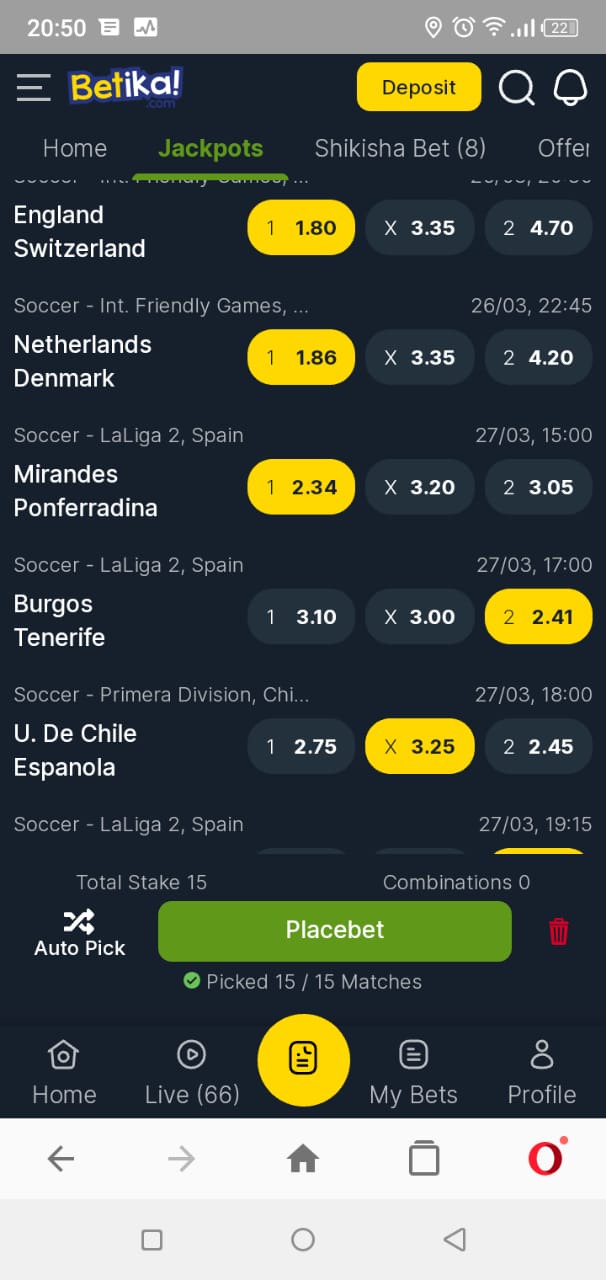Screen dimensions: 606x1280
Task: Open Live games in bottom bar
Action: coord(192,1073)
